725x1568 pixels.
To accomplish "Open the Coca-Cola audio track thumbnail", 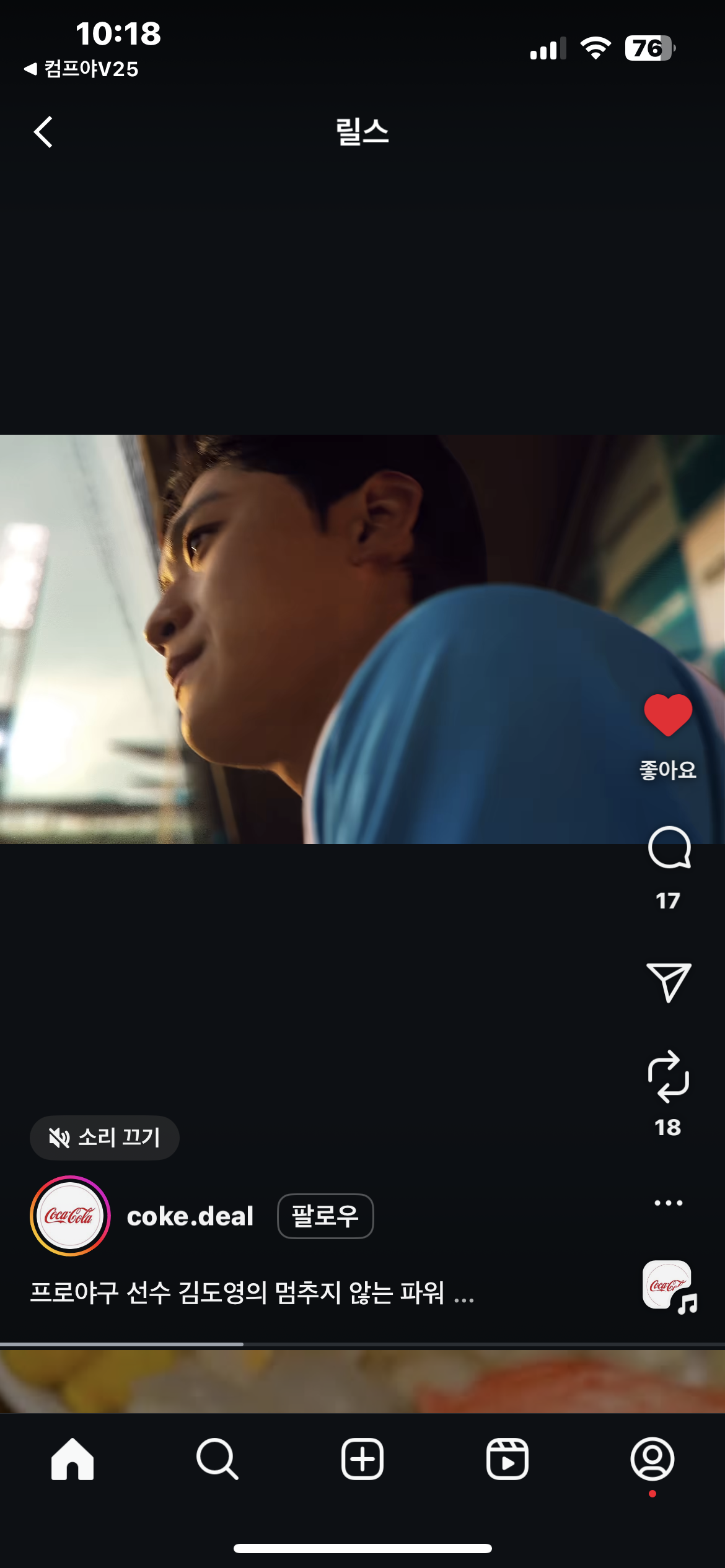I will pyautogui.click(x=669, y=1286).
